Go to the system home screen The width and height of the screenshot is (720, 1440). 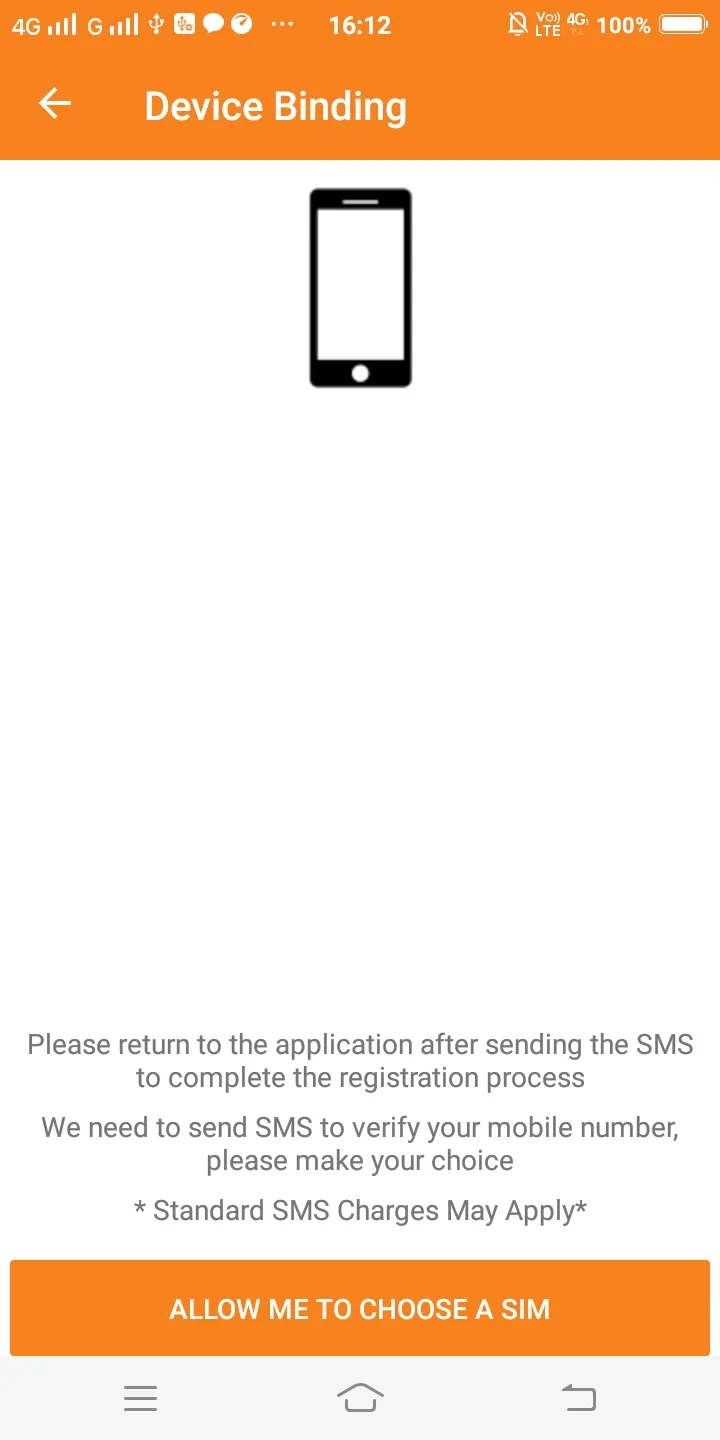pos(360,1398)
